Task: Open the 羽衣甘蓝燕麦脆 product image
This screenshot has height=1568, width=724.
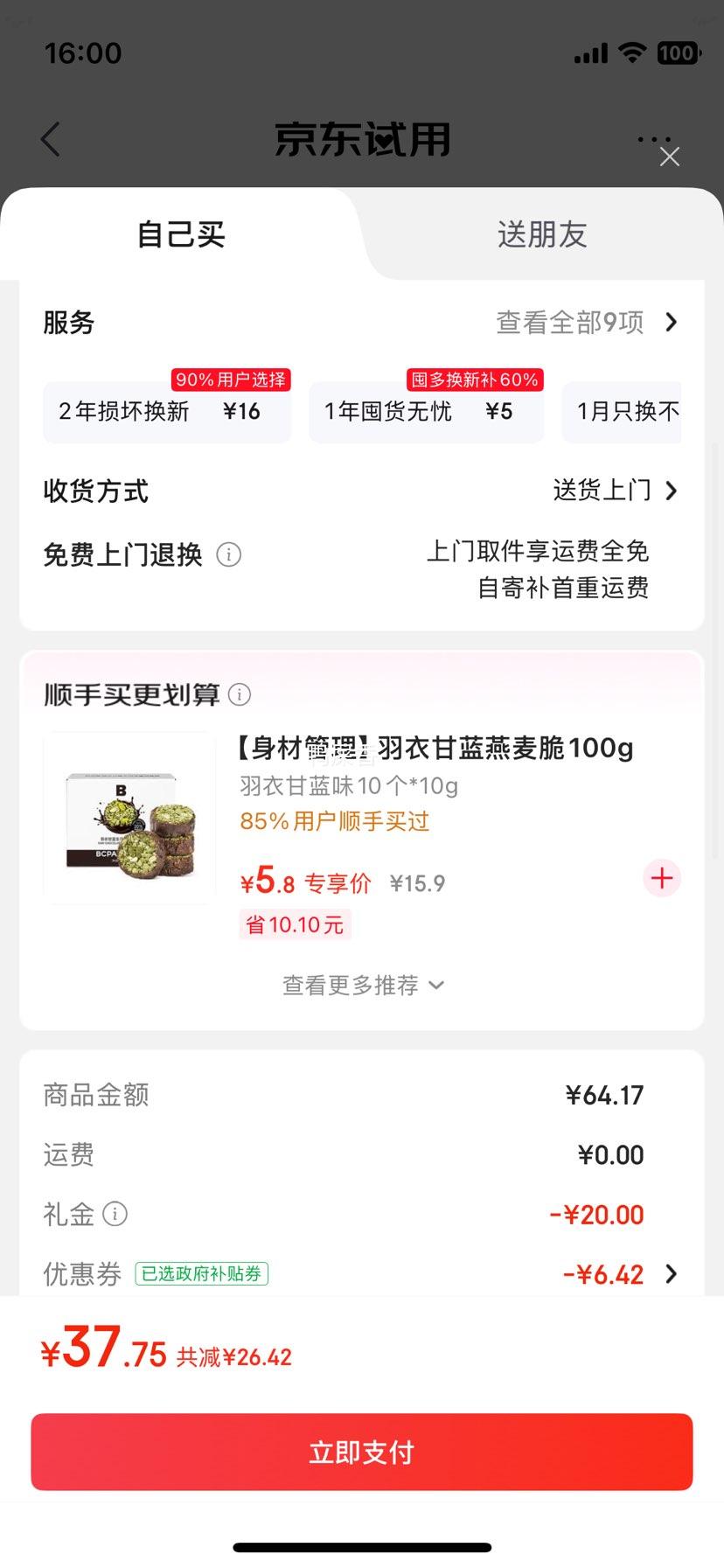Action: (129, 818)
